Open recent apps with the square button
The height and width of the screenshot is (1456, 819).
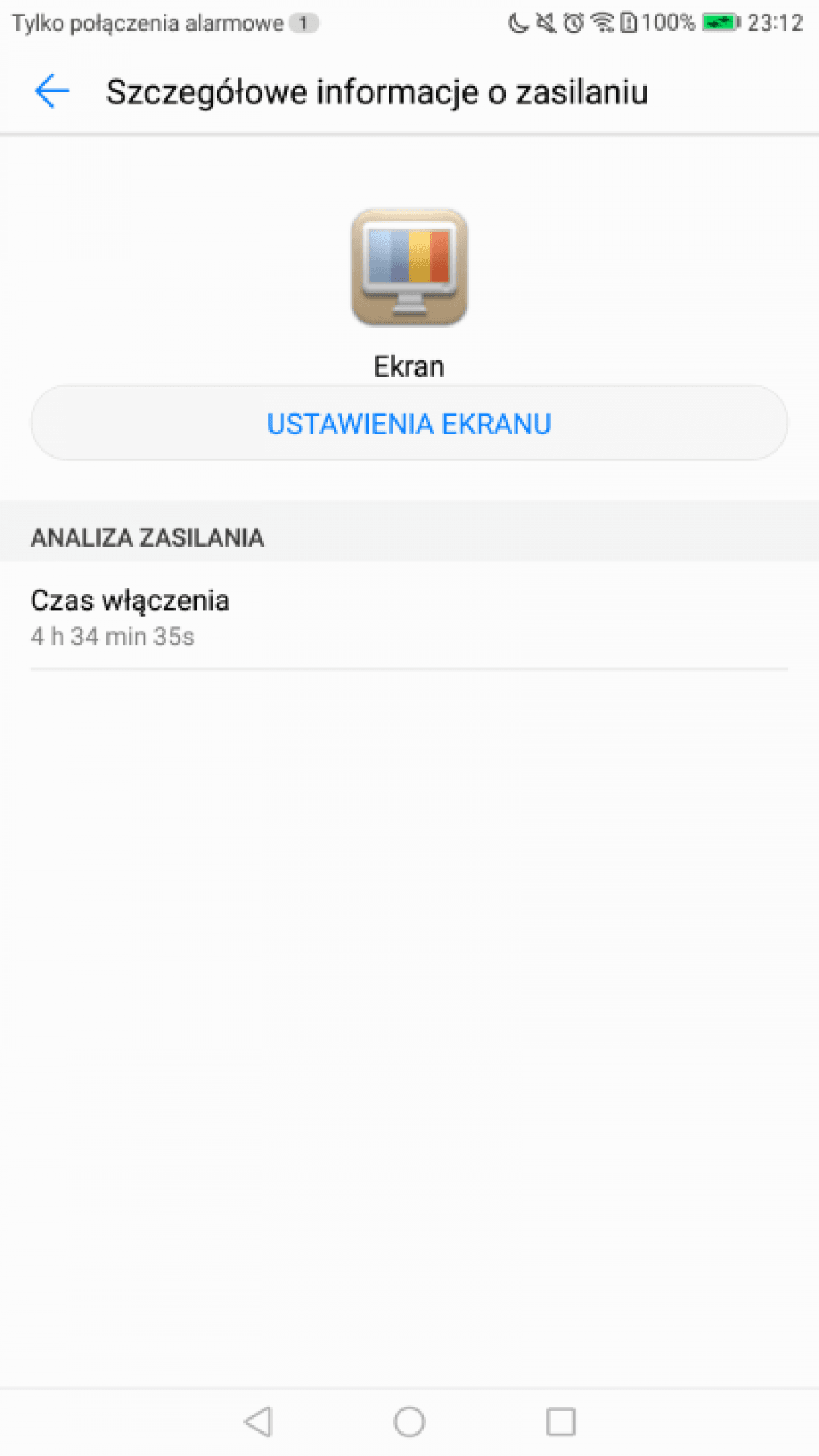pyautogui.click(x=561, y=1421)
